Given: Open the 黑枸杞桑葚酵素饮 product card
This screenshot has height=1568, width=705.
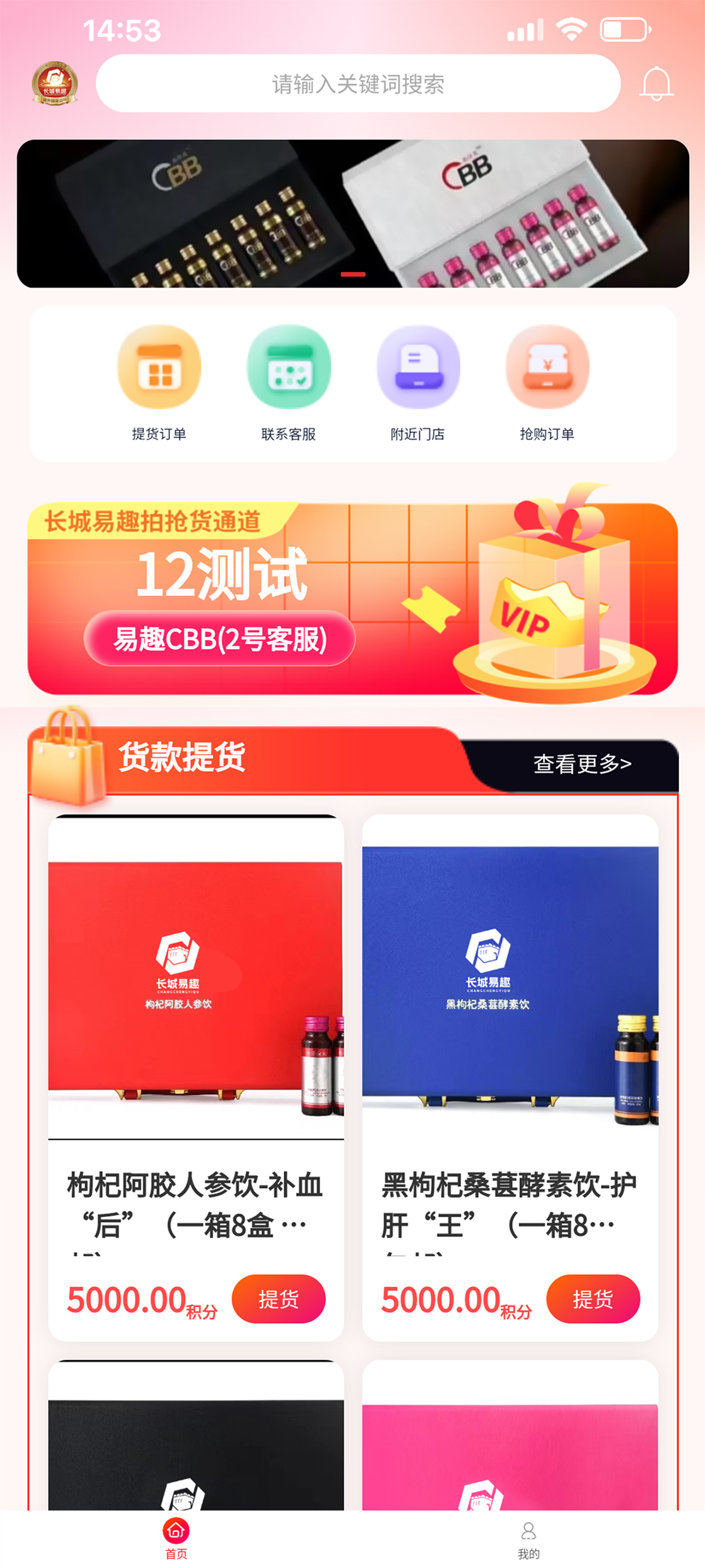Looking at the screenshot, I should (509, 998).
